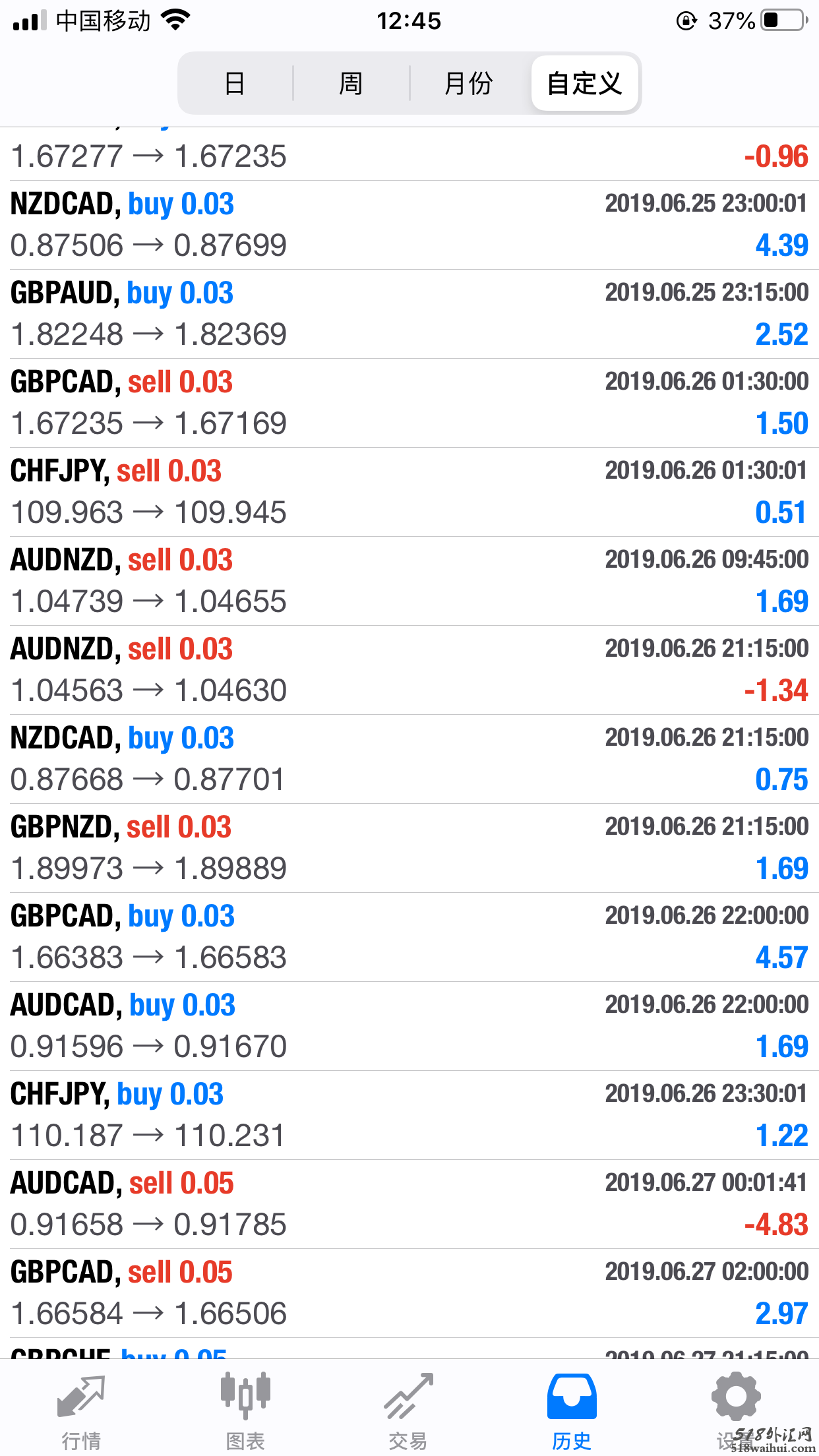Open the AUDNZD sell trade closed at 09:45:00
Screen dimensions: 819x1456
[x=409, y=581]
